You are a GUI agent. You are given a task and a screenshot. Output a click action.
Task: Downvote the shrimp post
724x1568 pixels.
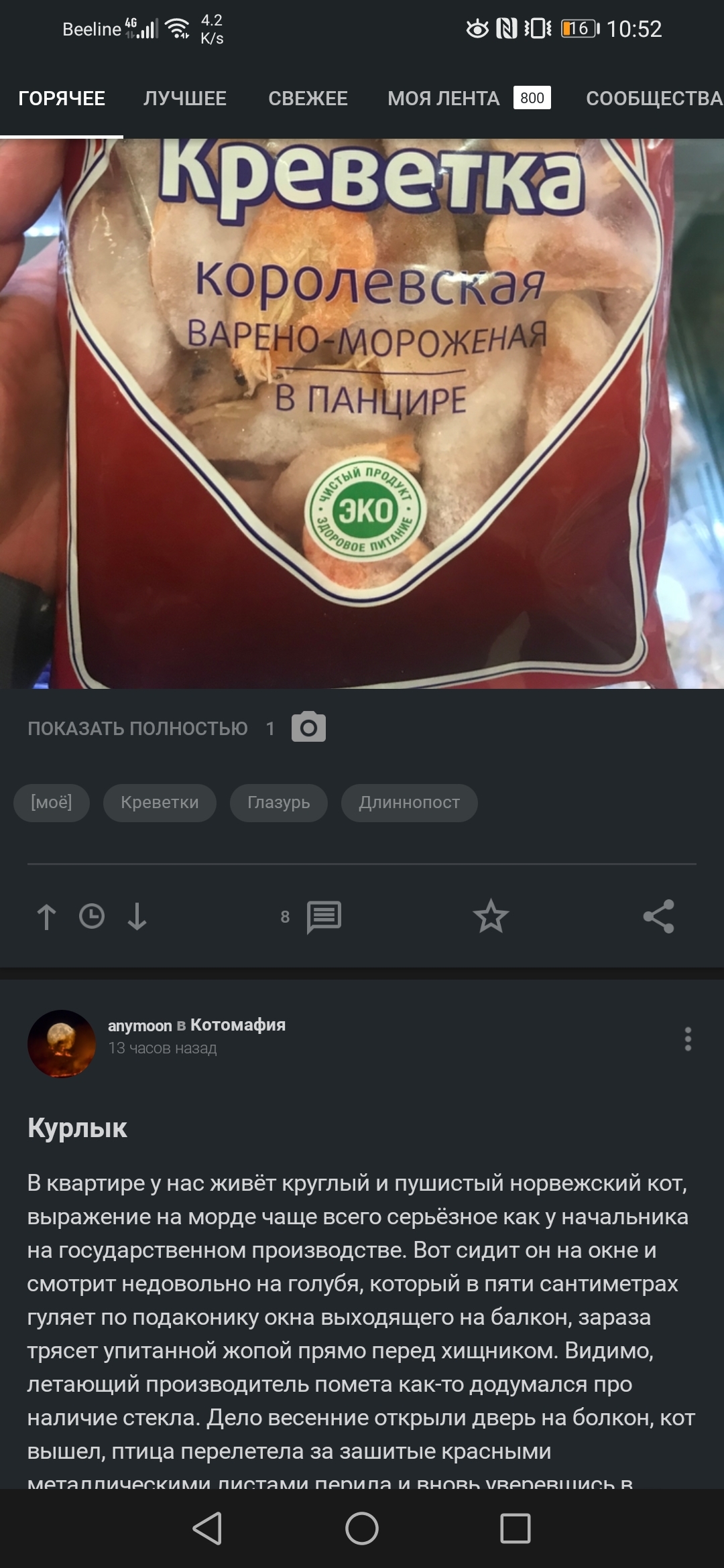137,917
